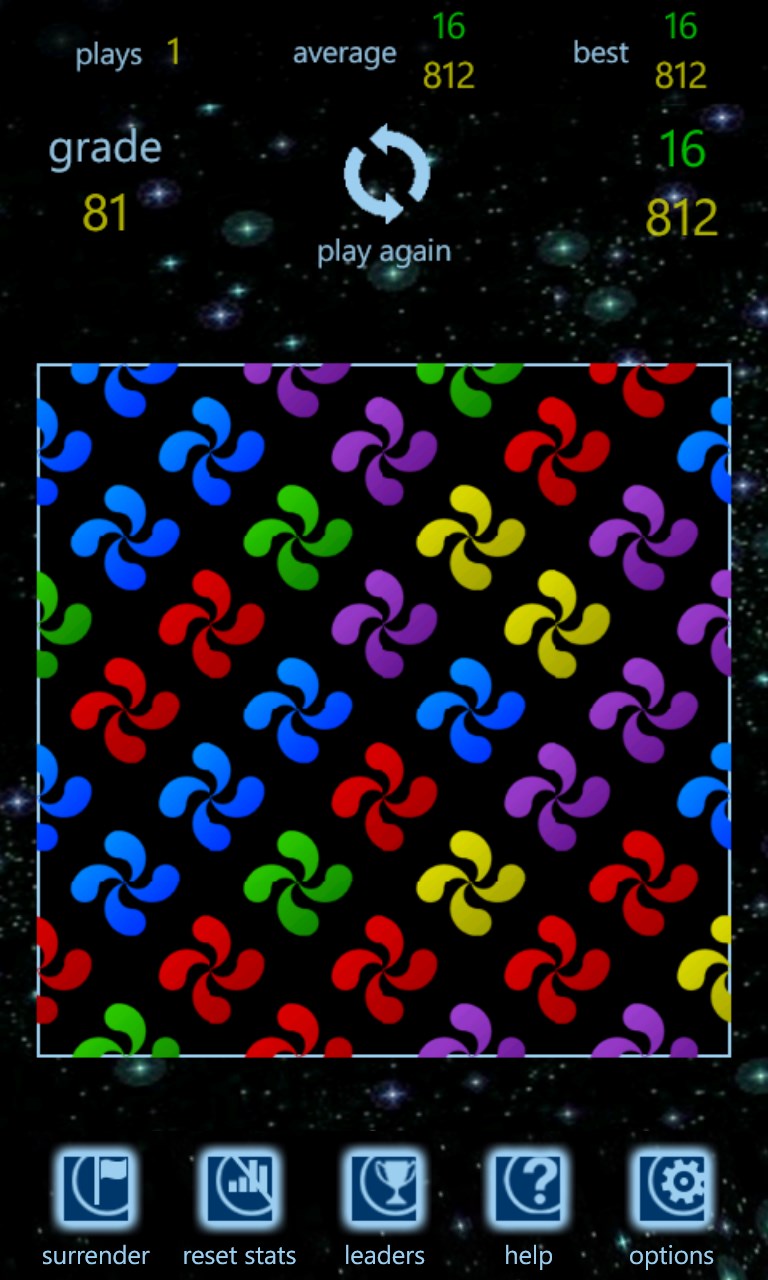Reset the game stats
768x1280 pixels.
240,1188
